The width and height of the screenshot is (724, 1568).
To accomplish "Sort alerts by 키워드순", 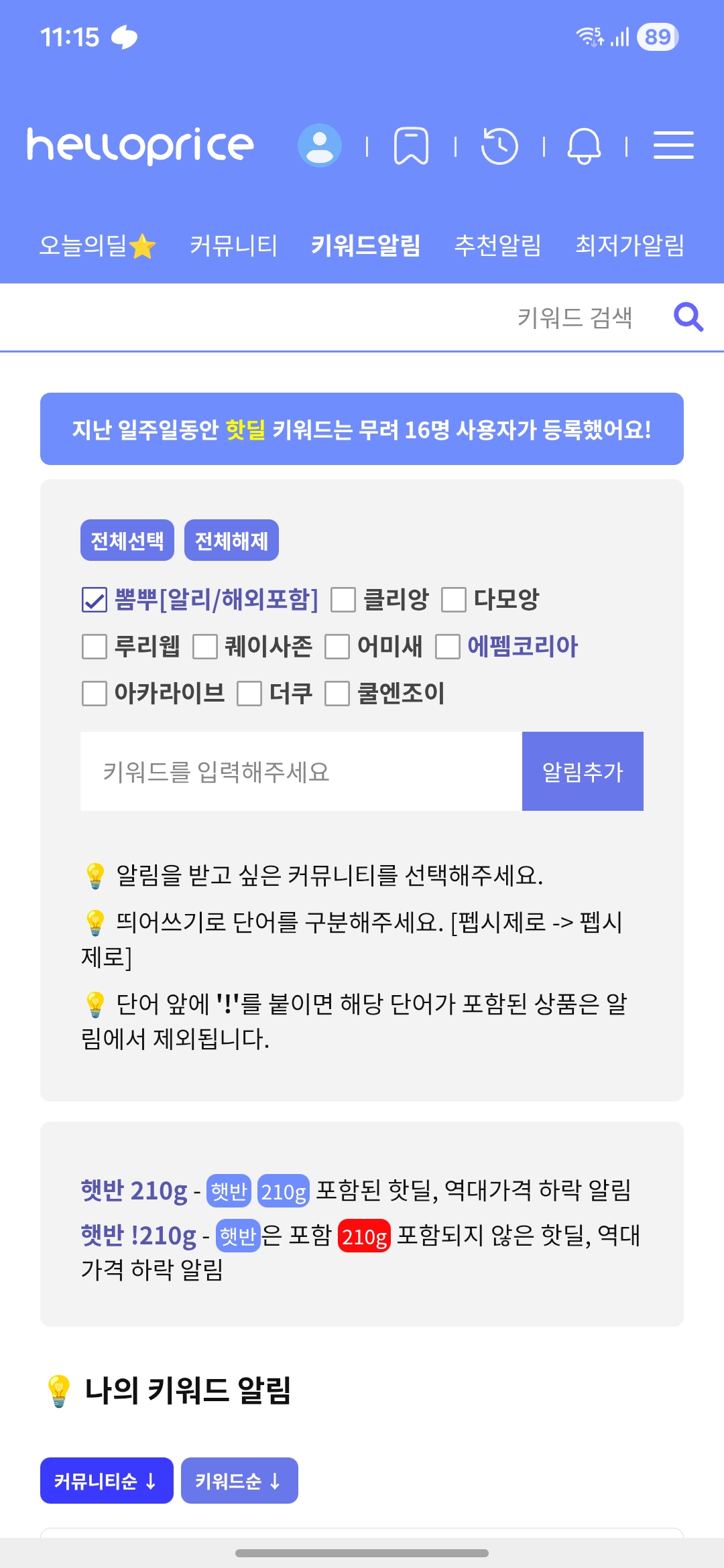I will pos(239,1480).
